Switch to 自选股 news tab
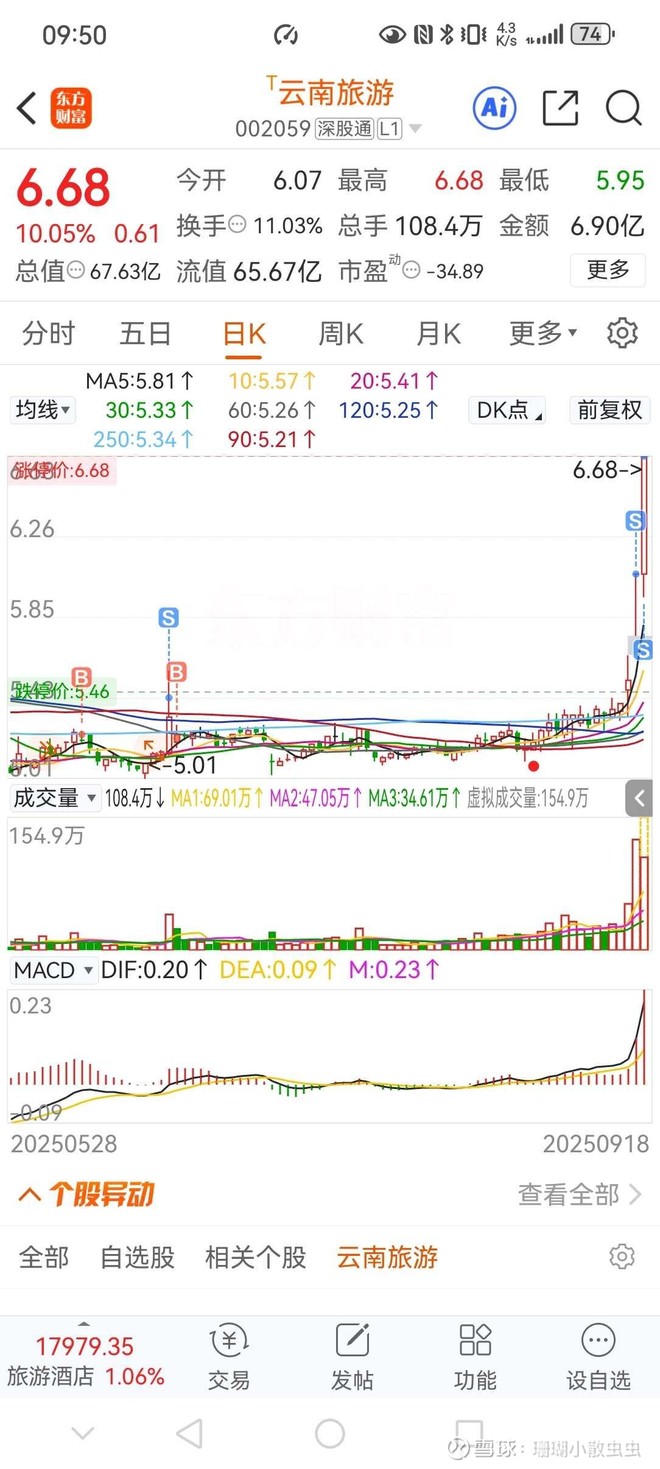The image size is (660, 1469). [x=137, y=1257]
